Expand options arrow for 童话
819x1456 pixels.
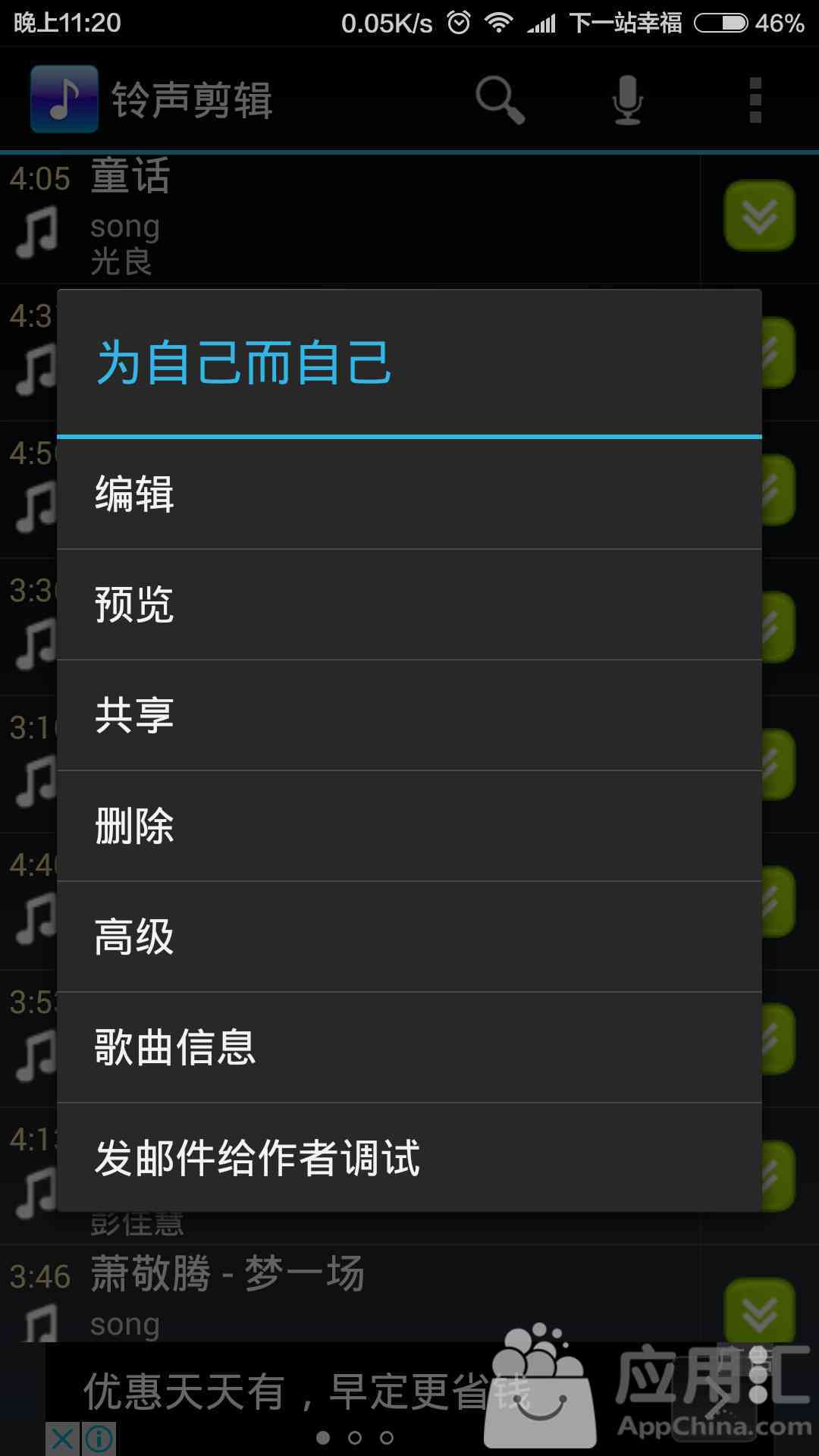(759, 216)
